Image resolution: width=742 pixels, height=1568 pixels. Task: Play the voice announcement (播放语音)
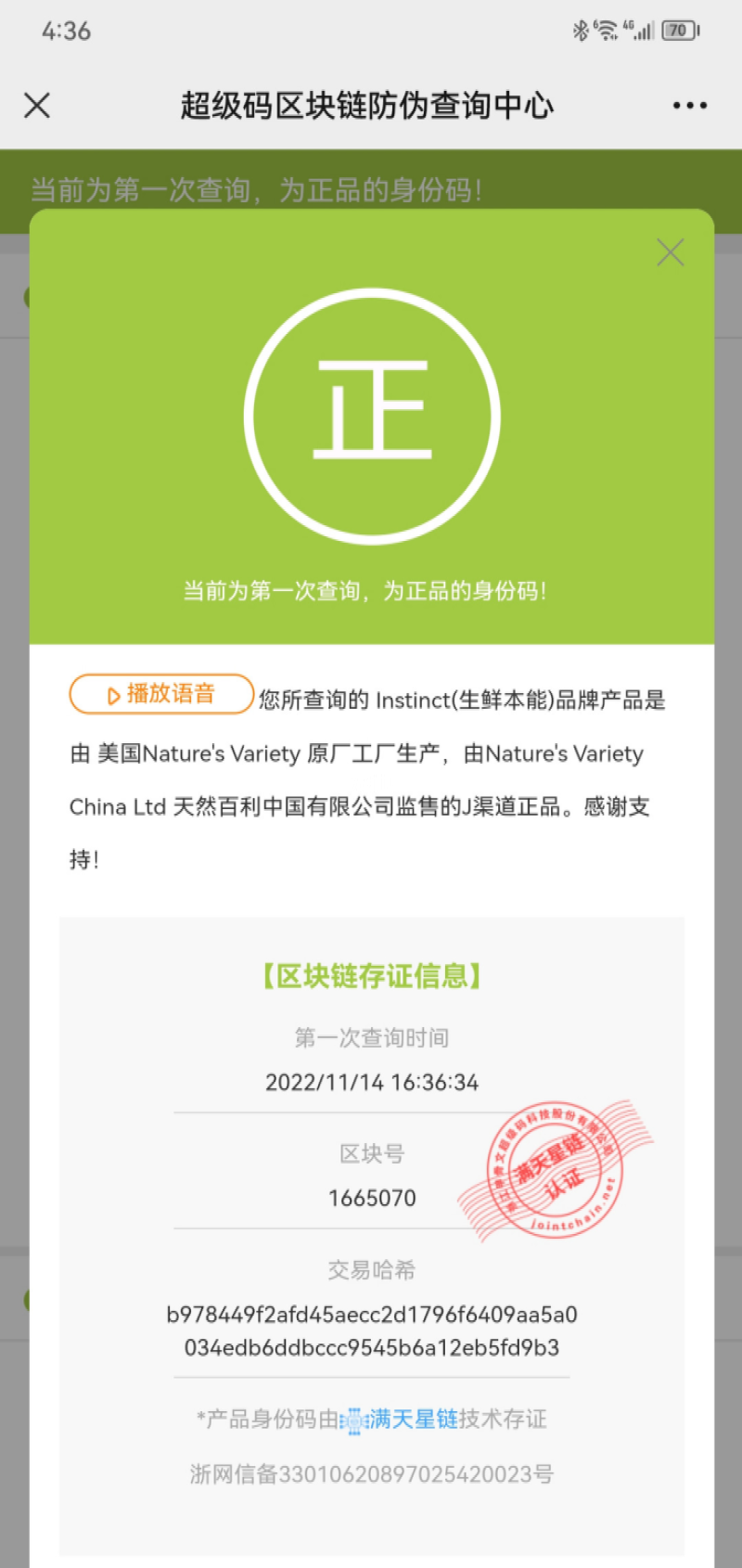tap(161, 694)
